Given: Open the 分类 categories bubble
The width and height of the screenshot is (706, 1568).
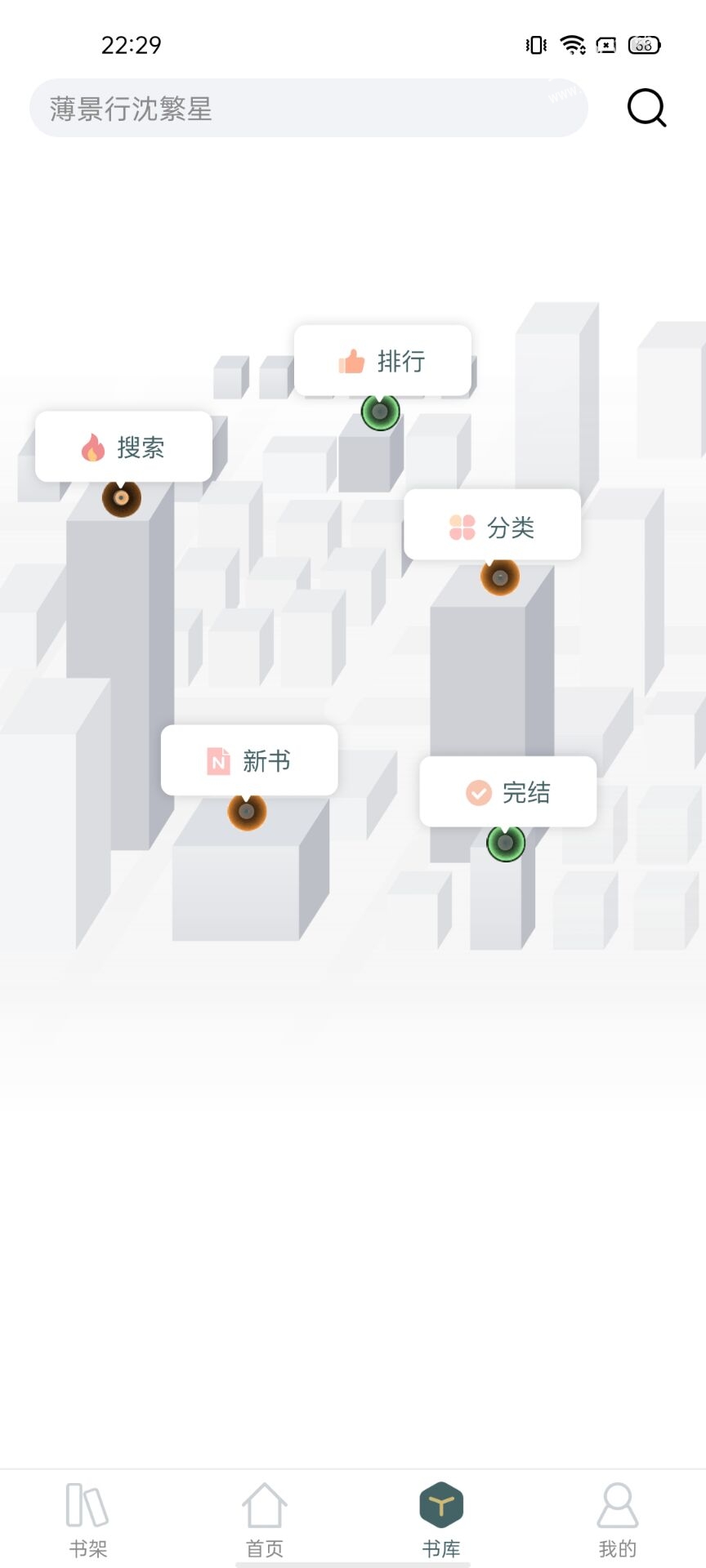Looking at the screenshot, I should [x=492, y=525].
